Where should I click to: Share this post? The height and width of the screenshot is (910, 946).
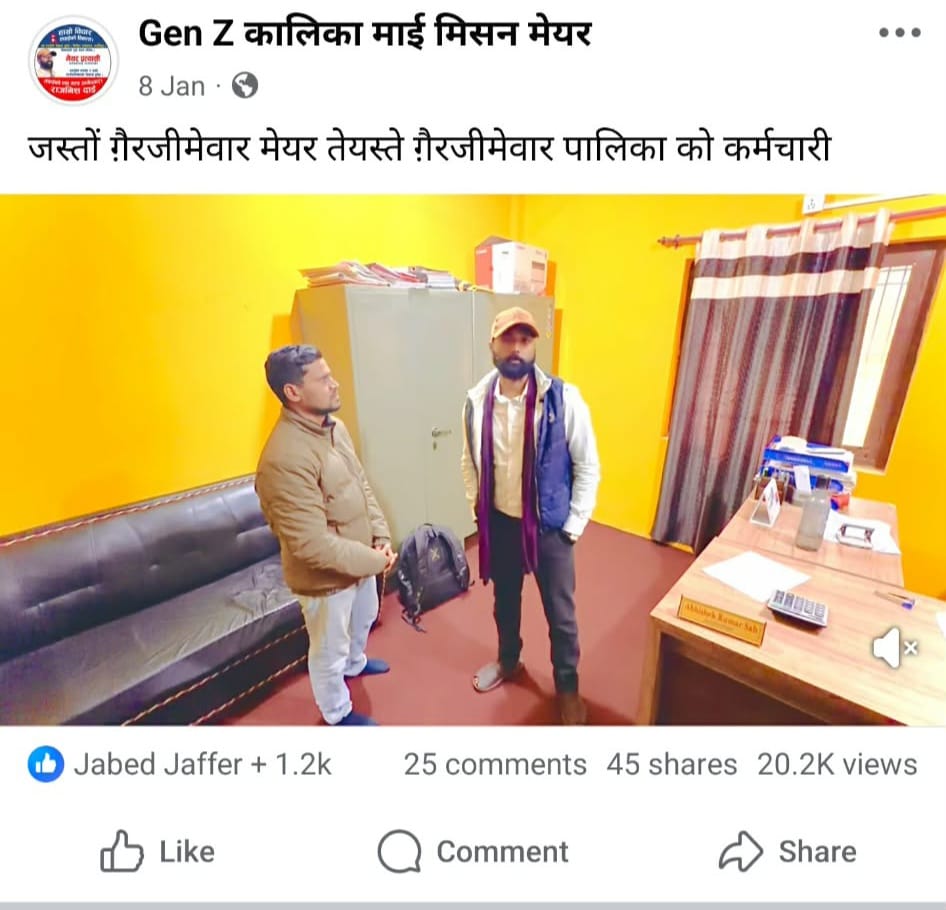point(788,852)
